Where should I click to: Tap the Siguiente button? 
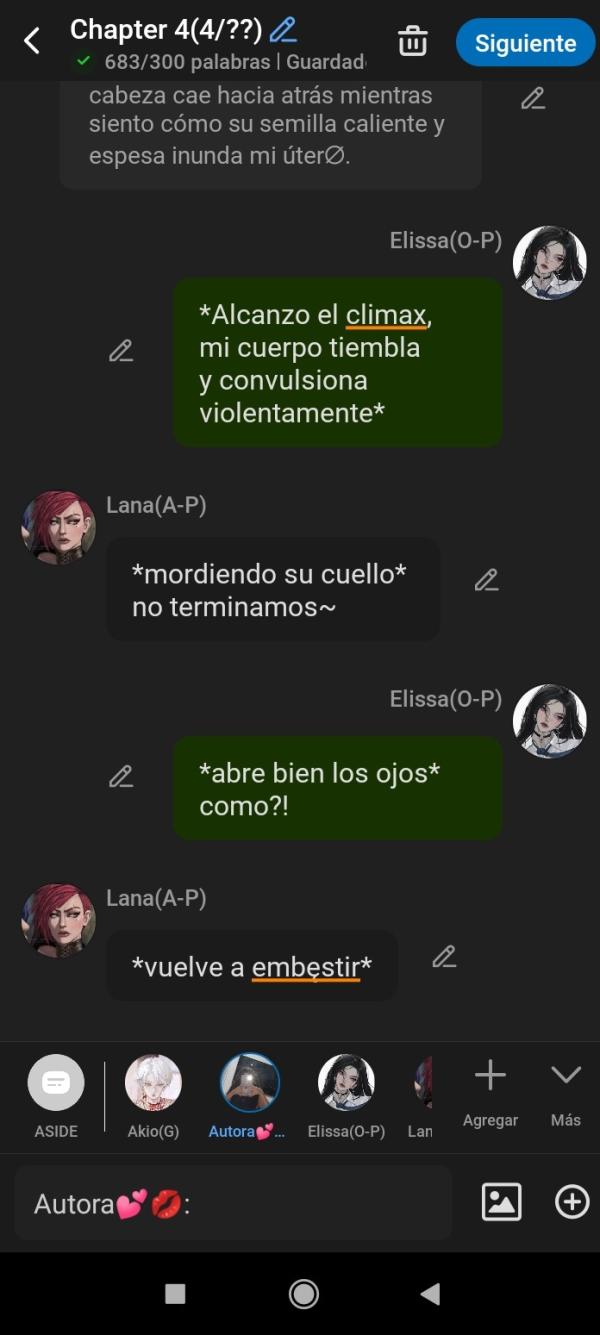click(x=525, y=43)
